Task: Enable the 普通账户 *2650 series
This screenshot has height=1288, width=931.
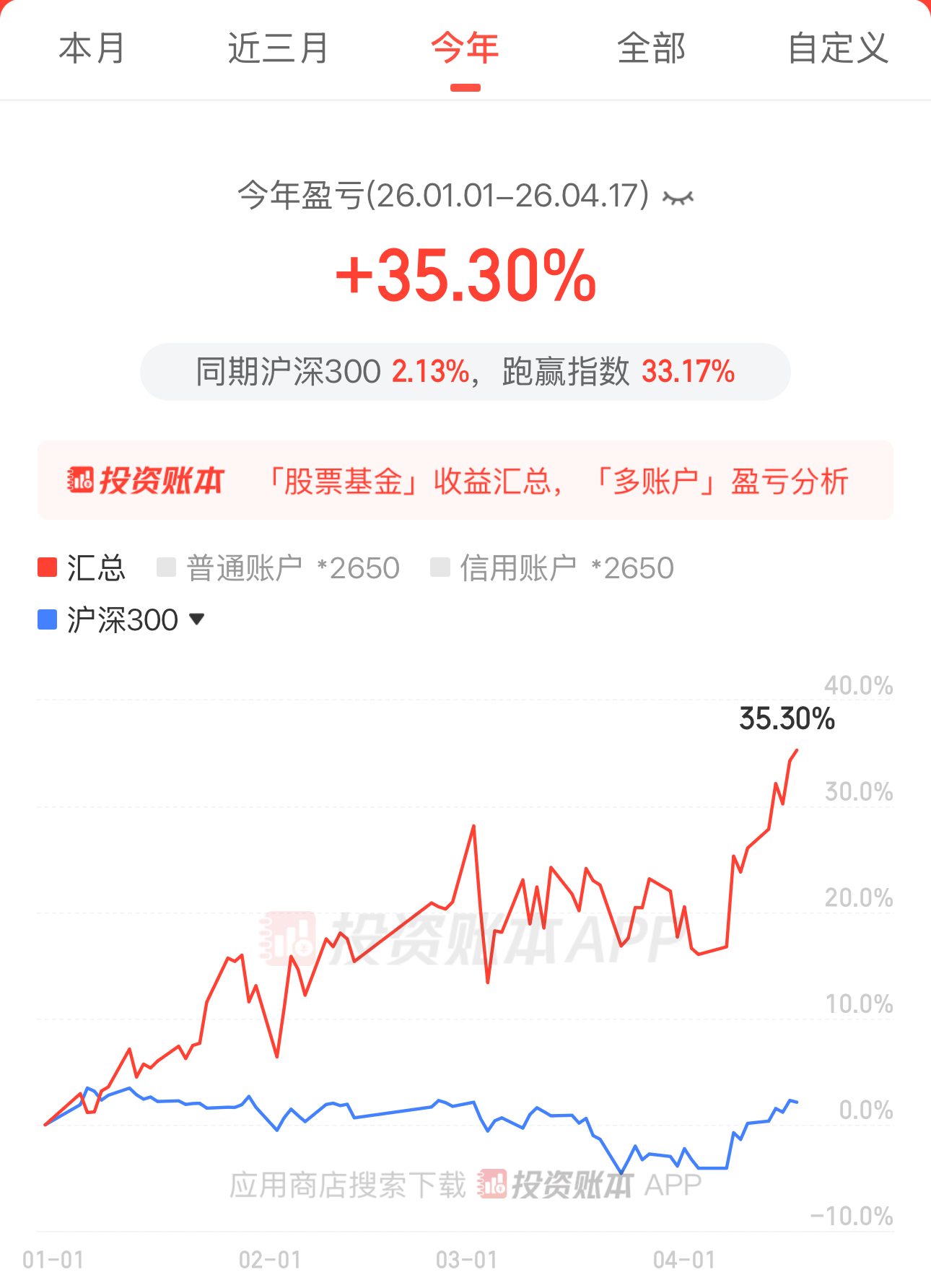Action: click(278, 568)
